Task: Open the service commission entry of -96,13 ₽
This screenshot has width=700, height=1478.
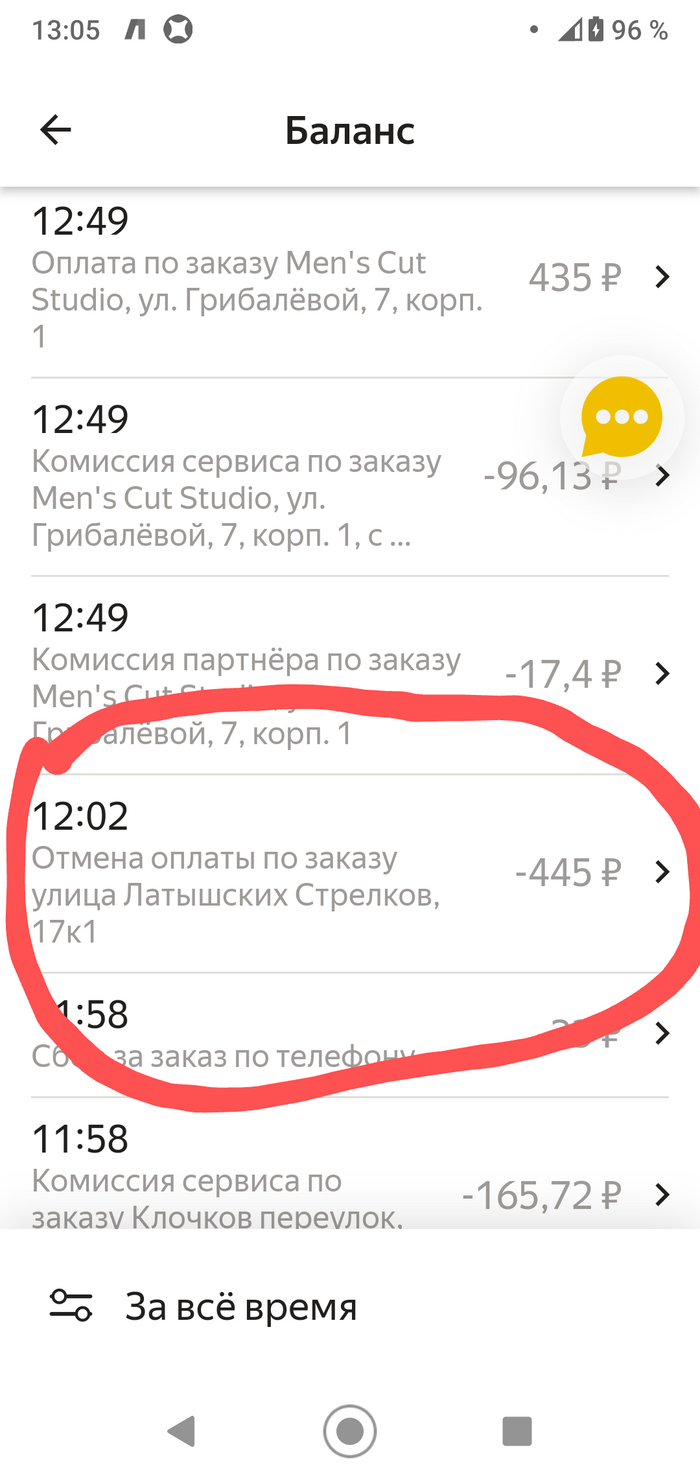Action: [300, 477]
